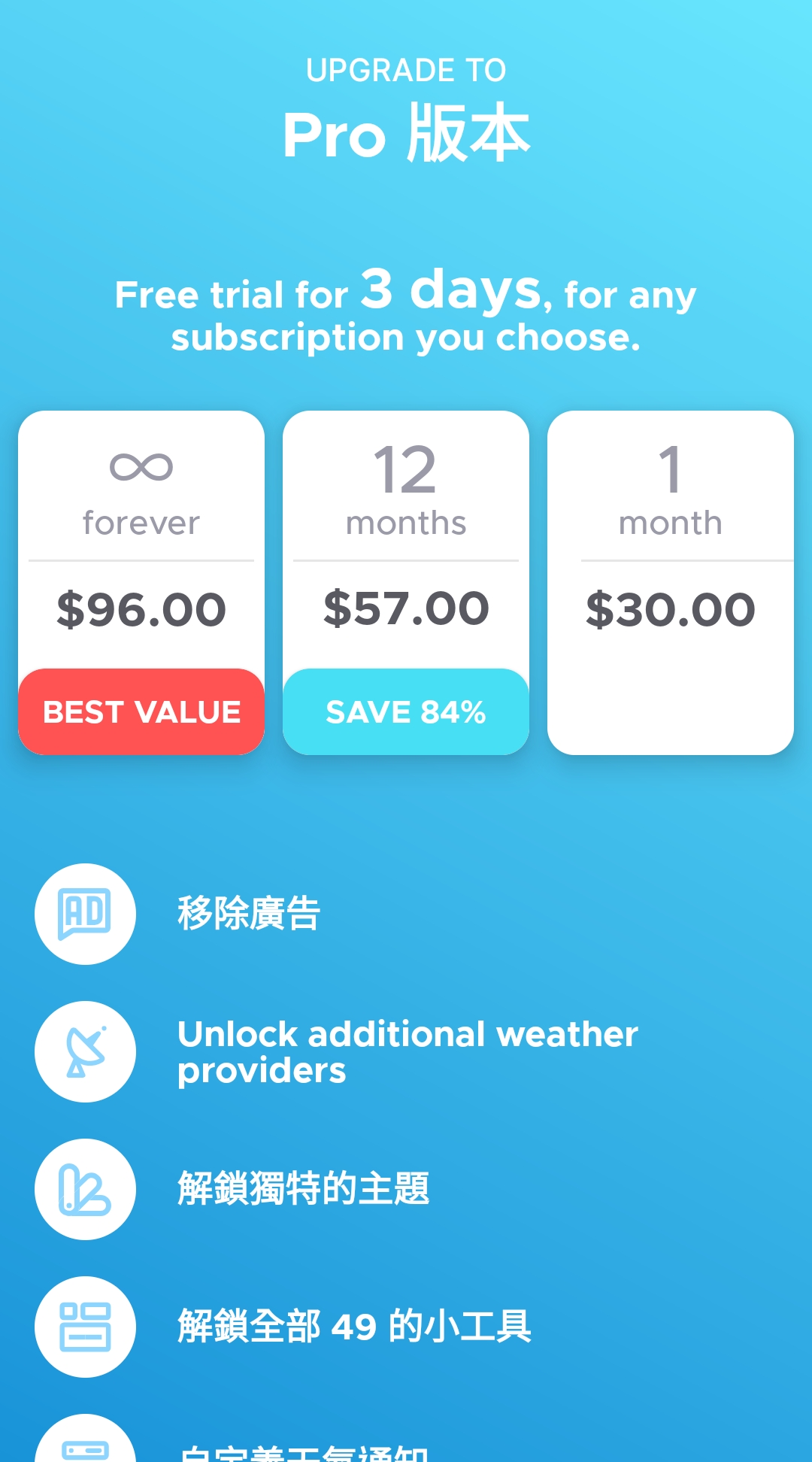The width and height of the screenshot is (812, 1462).
Task: Pick the 1 month plan for $30.00
Action: pyautogui.click(x=670, y=581)
